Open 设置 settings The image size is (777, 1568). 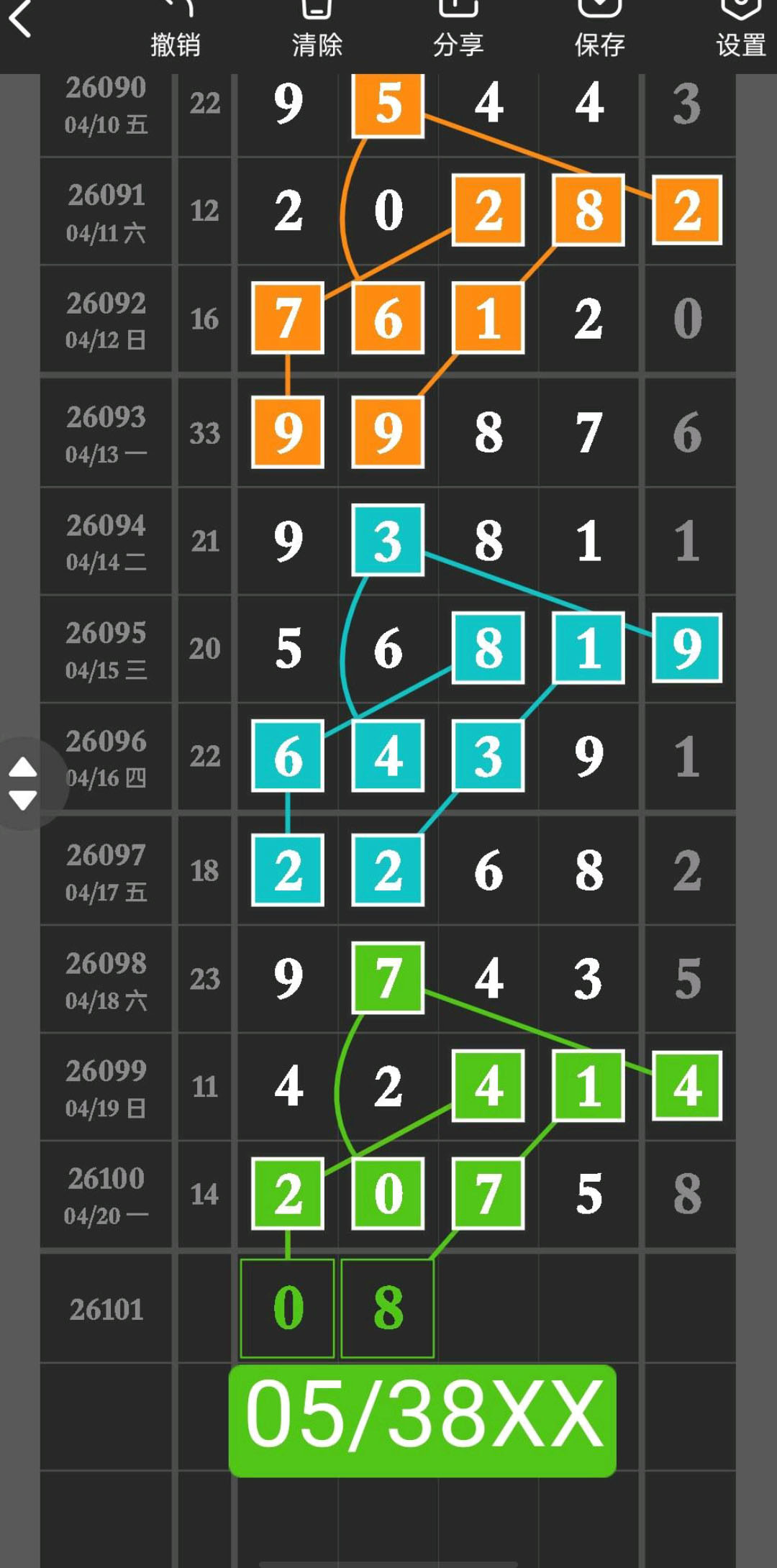tap(740, 32)
